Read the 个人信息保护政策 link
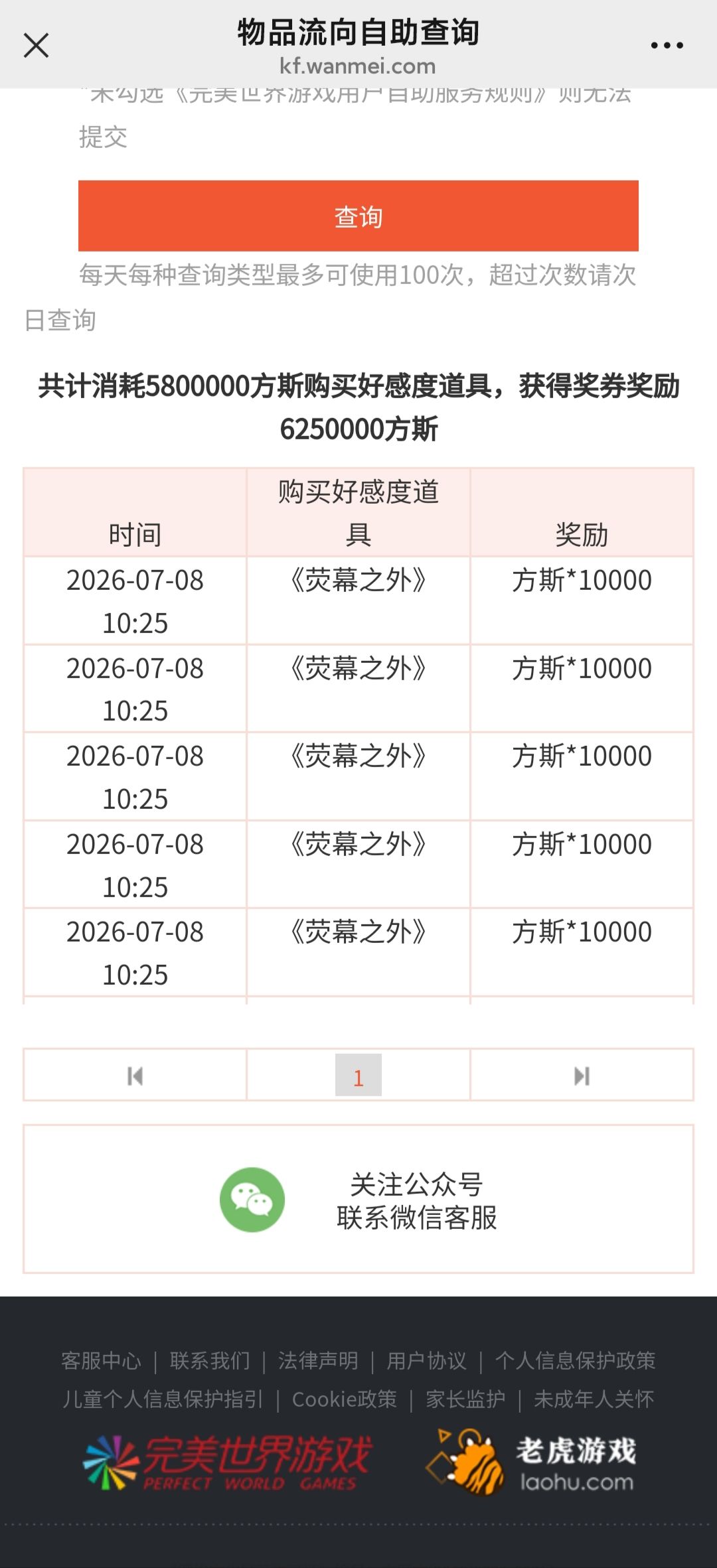 (x=575, y=1361)
